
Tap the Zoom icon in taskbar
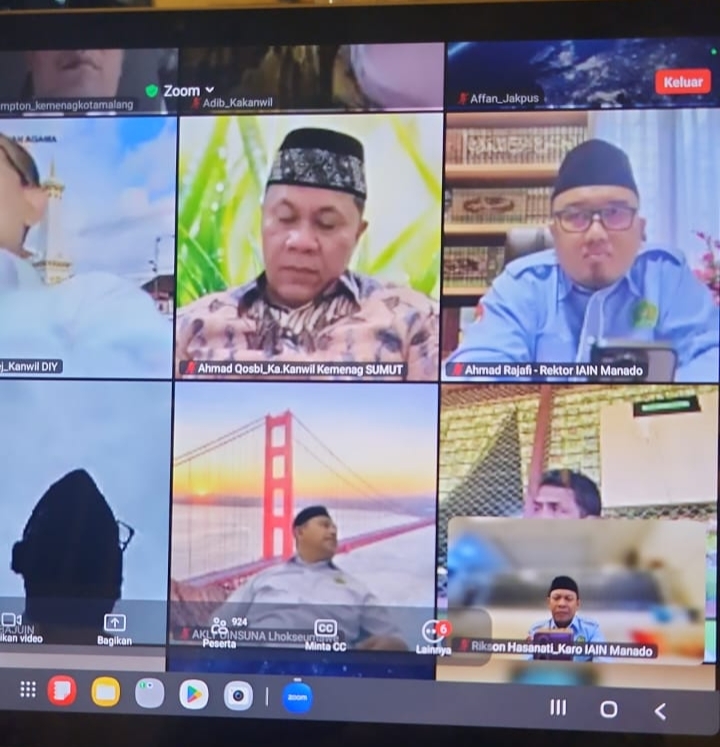tap(297, 697)
